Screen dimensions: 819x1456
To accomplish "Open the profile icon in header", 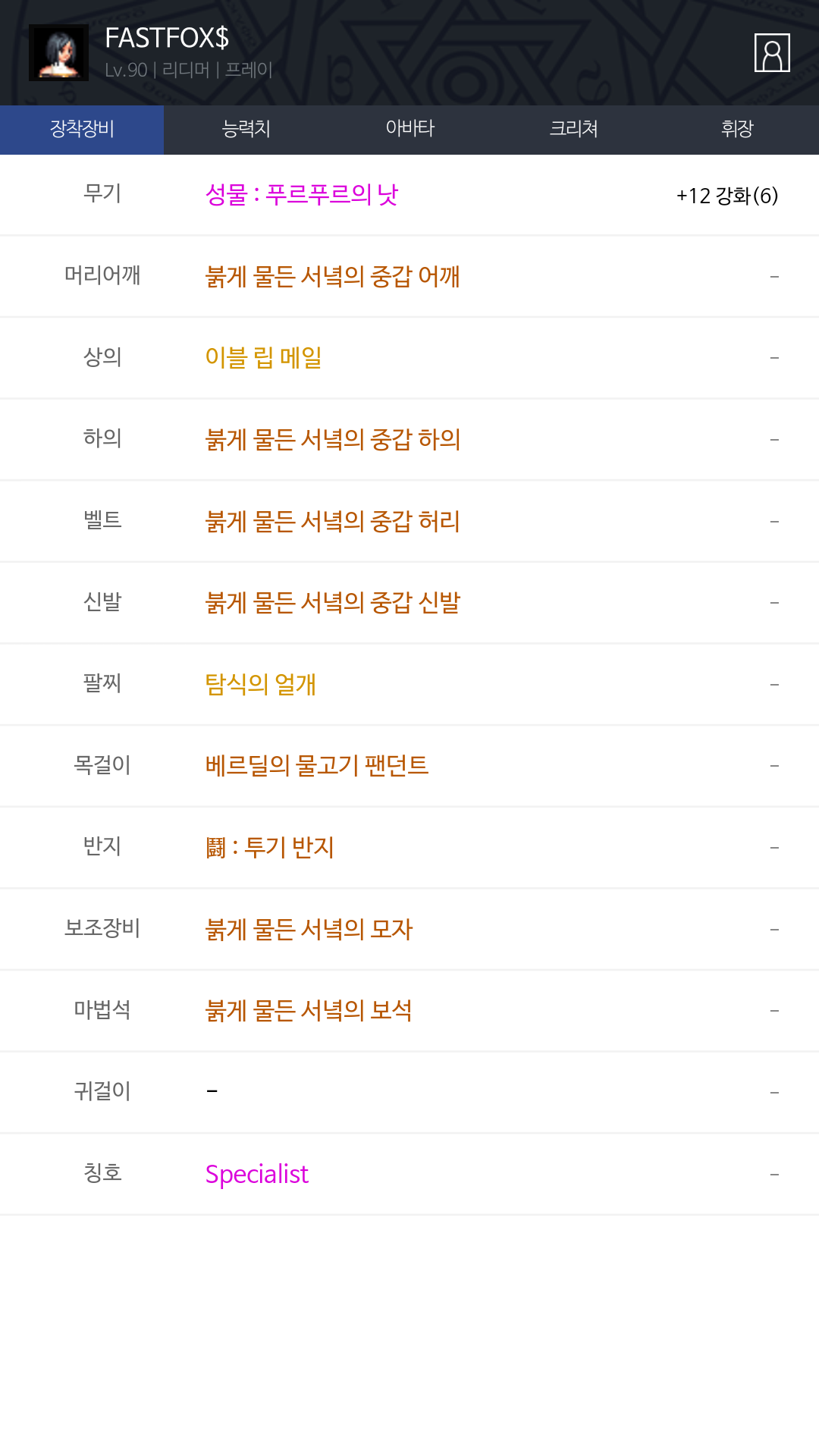I will point(772,53).
